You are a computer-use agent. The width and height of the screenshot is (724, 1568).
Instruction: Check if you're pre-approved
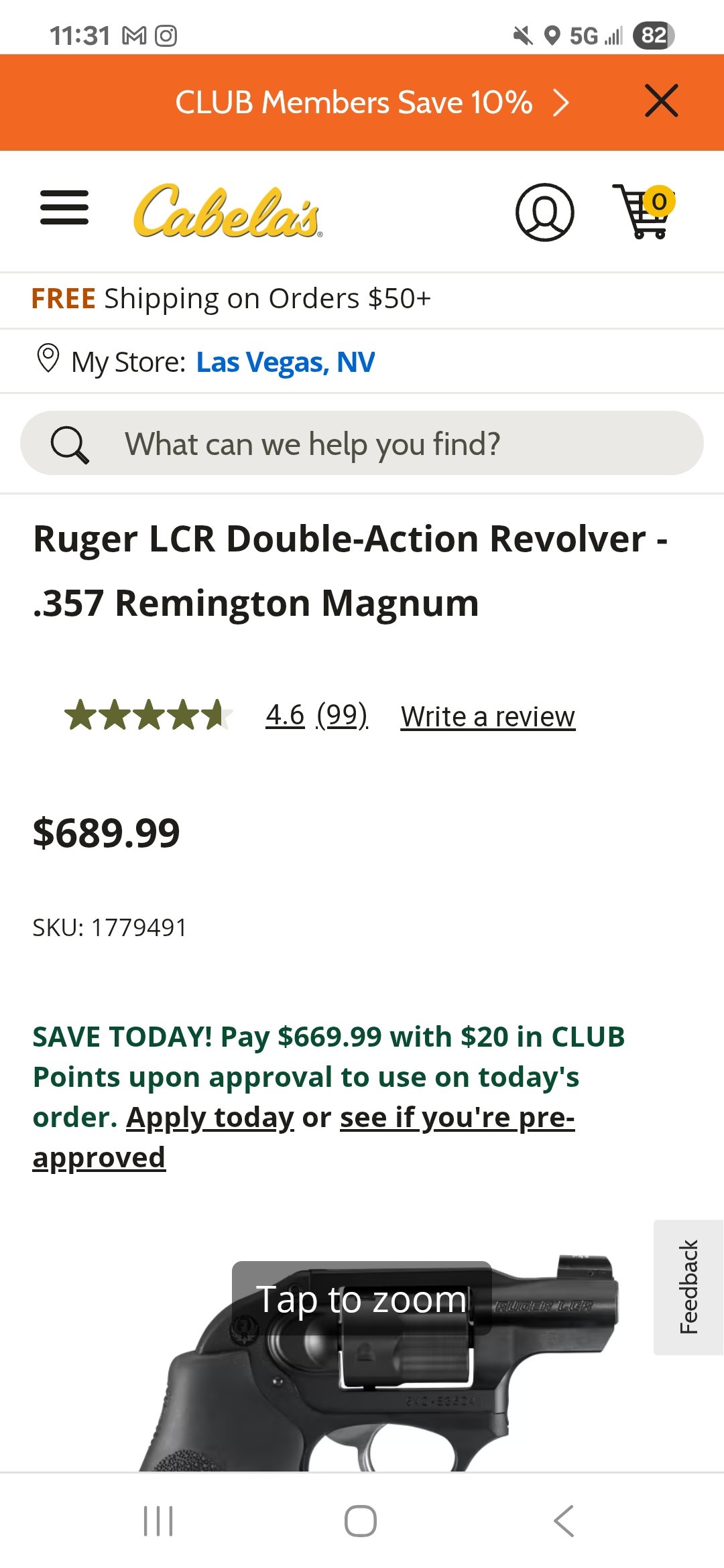(x=304, y=1137)
